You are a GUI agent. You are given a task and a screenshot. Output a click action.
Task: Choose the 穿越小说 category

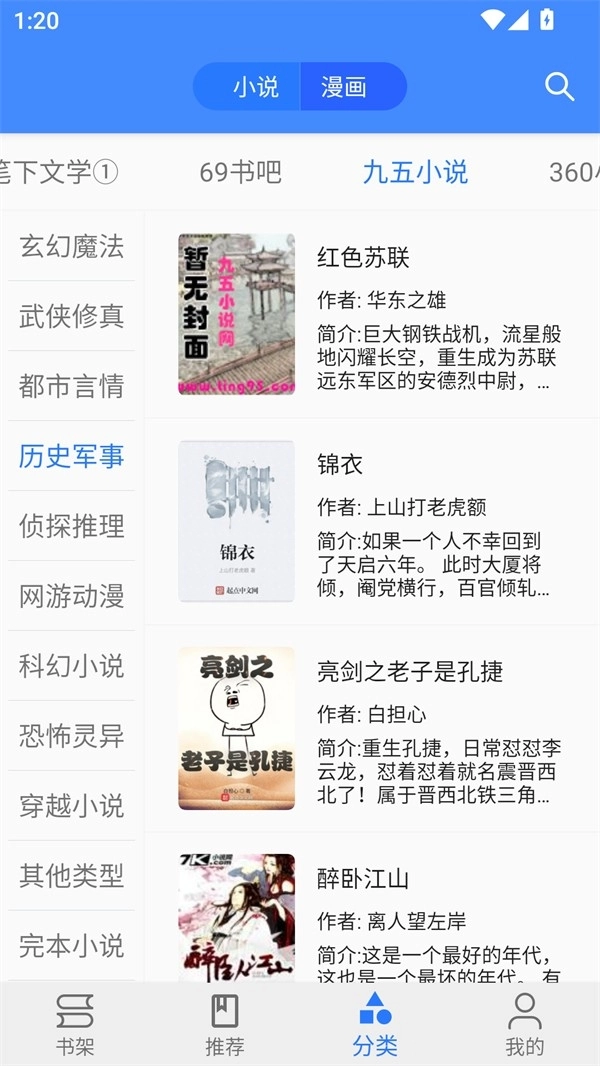[x=72, y=806]
